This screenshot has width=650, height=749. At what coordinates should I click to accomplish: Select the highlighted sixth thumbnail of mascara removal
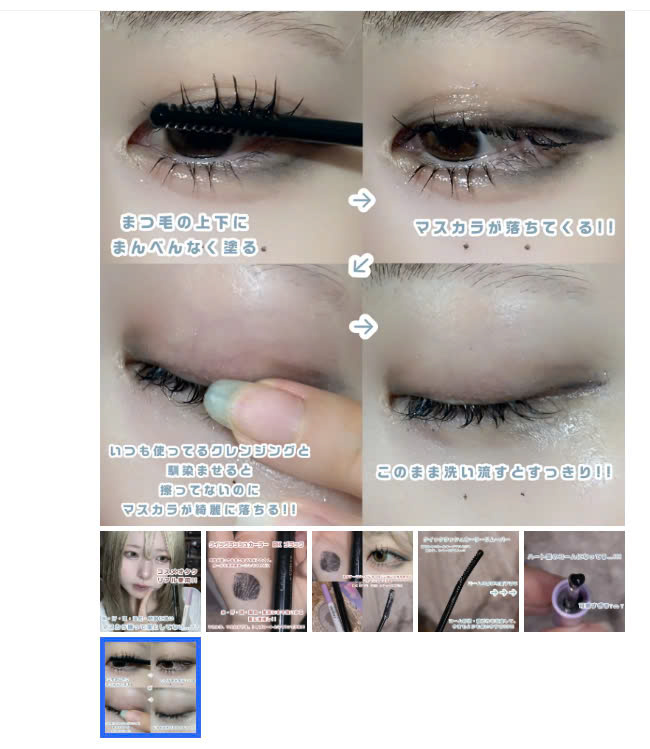coord(151,687)
